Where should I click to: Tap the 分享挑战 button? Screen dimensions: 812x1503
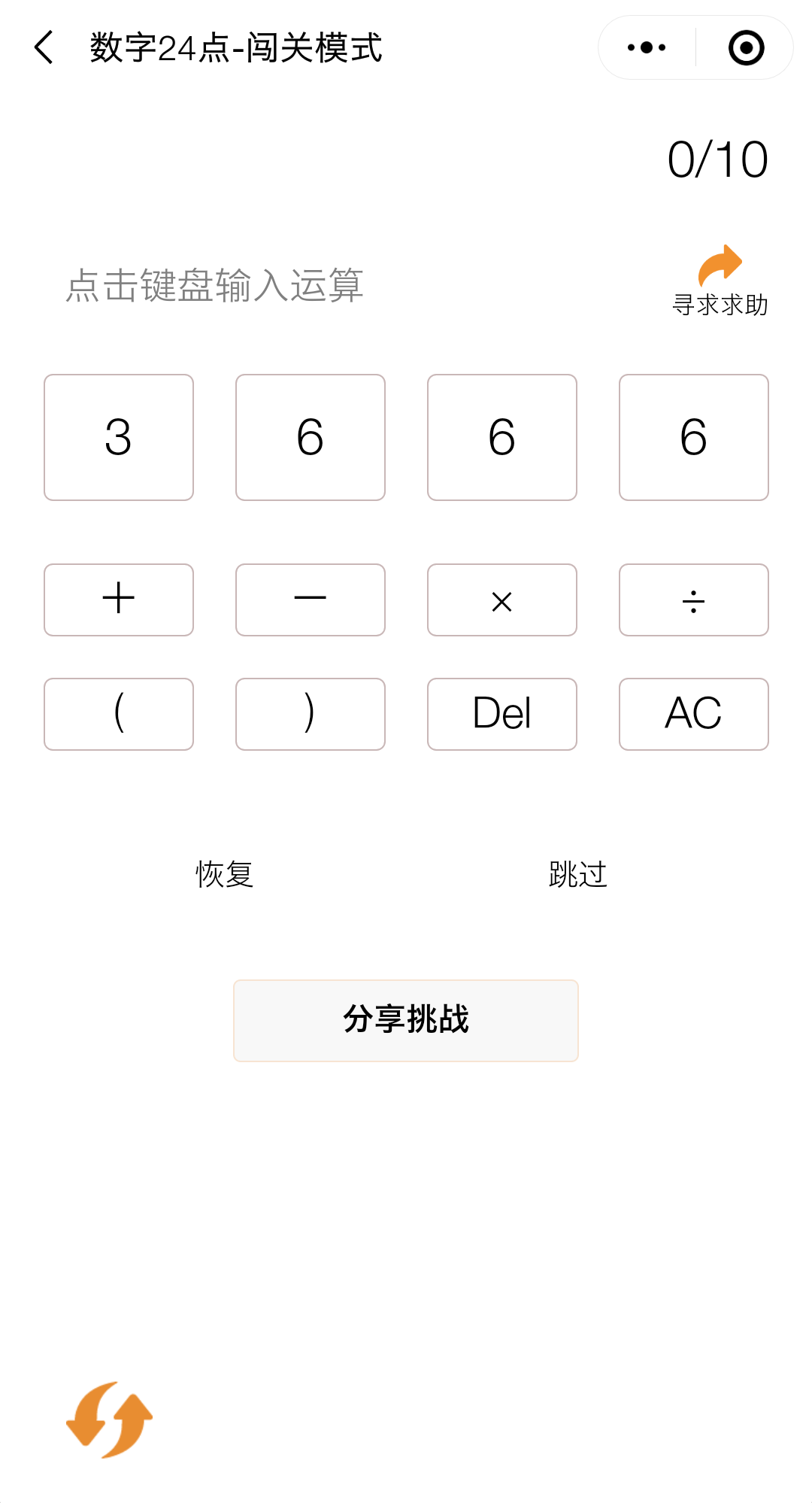pyautogui.click(x=406, y=1020)
